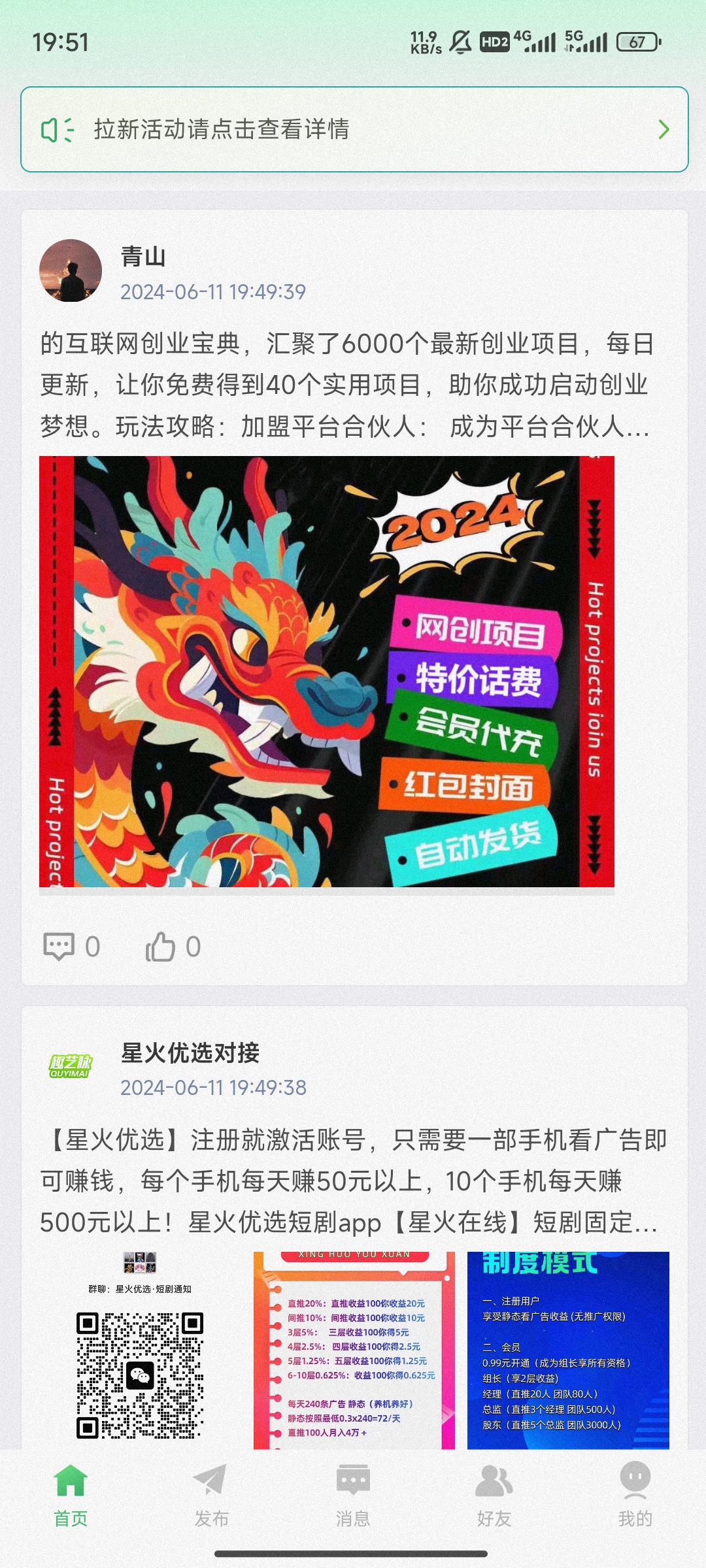Open the QR code image in 星火优选对接's post
This screenshot has height=1568, width=706.
(x=140, y=1350)
